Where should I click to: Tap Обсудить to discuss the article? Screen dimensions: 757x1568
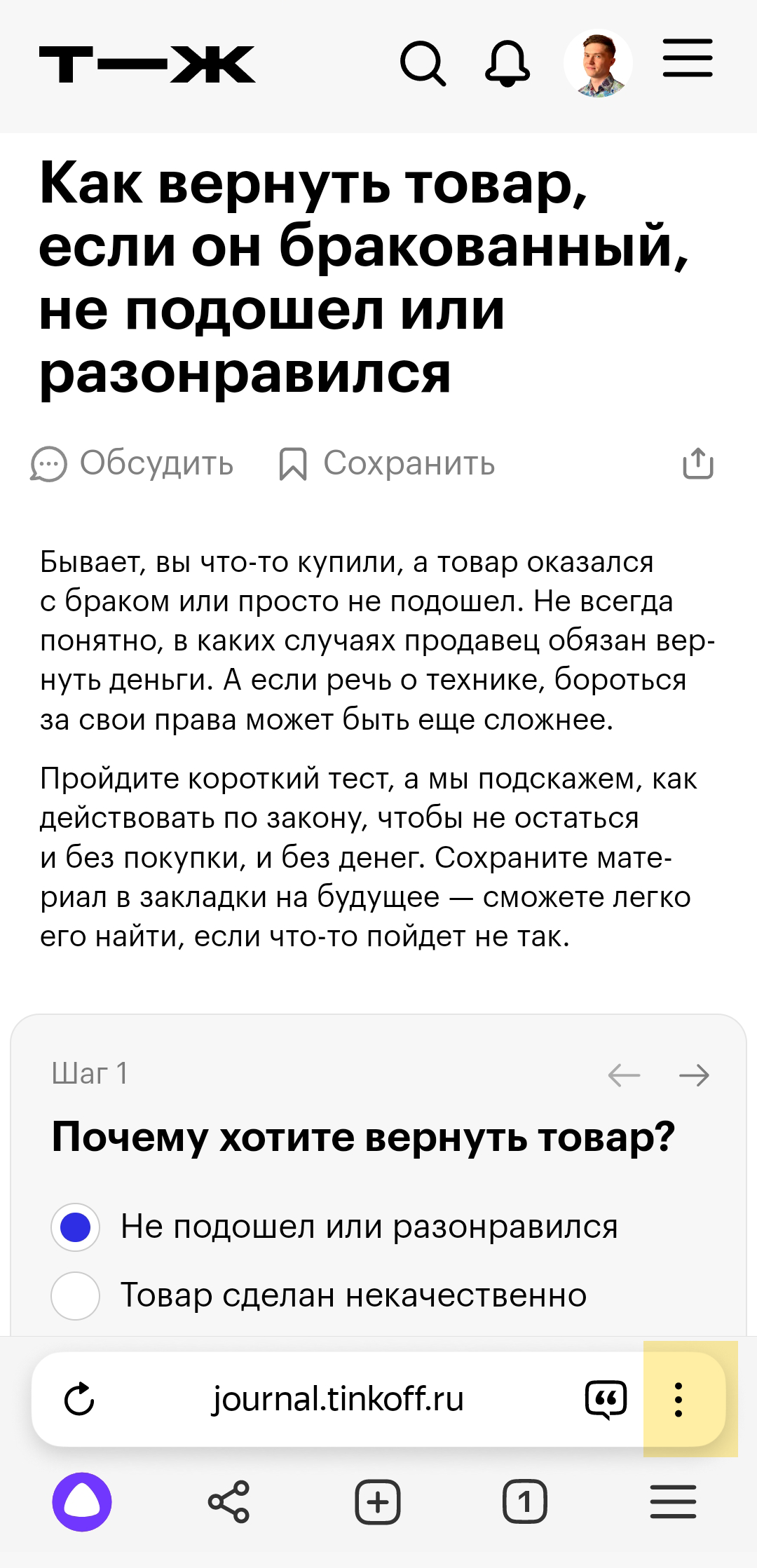(132, 463)
